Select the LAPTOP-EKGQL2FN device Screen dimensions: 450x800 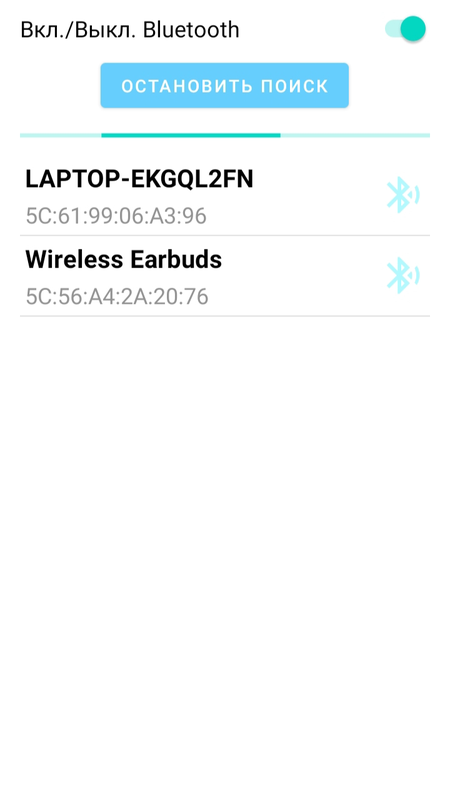pos(225,196)
